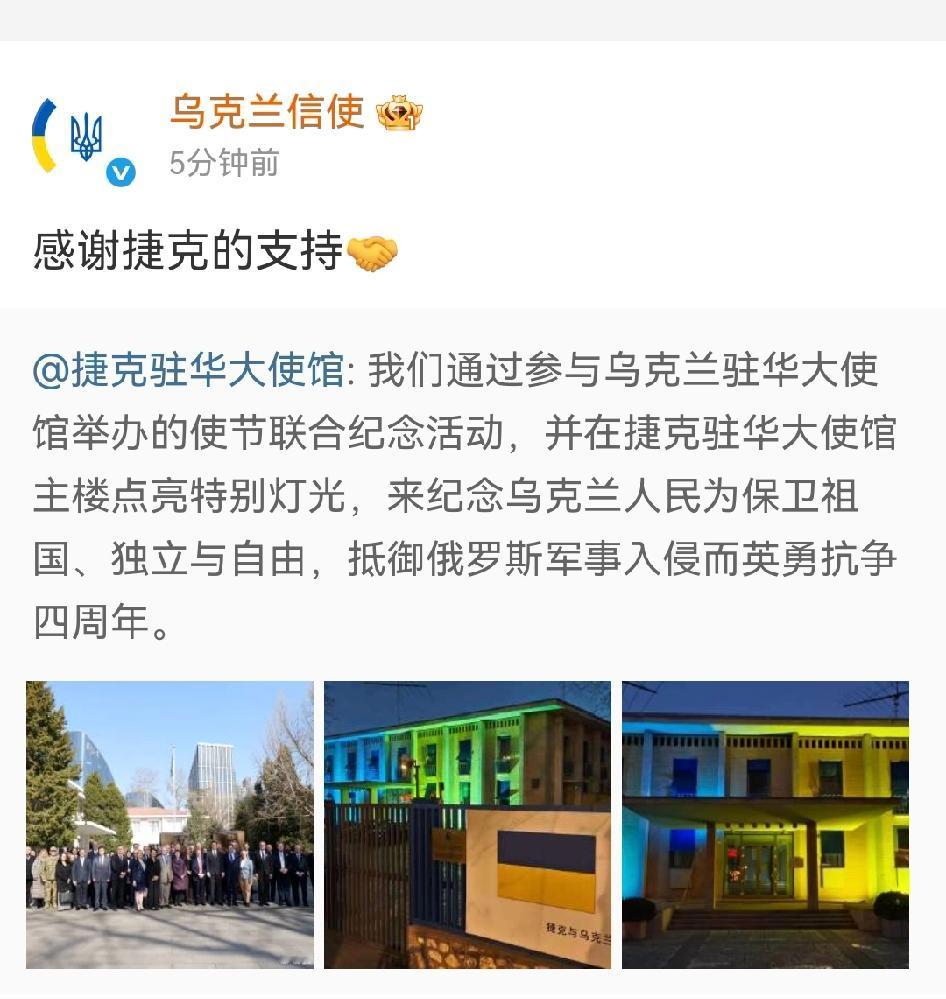Open the embassy gate photo with Ukrainian flag
This screenshot has height=999, width=946.
coord(466,823)
